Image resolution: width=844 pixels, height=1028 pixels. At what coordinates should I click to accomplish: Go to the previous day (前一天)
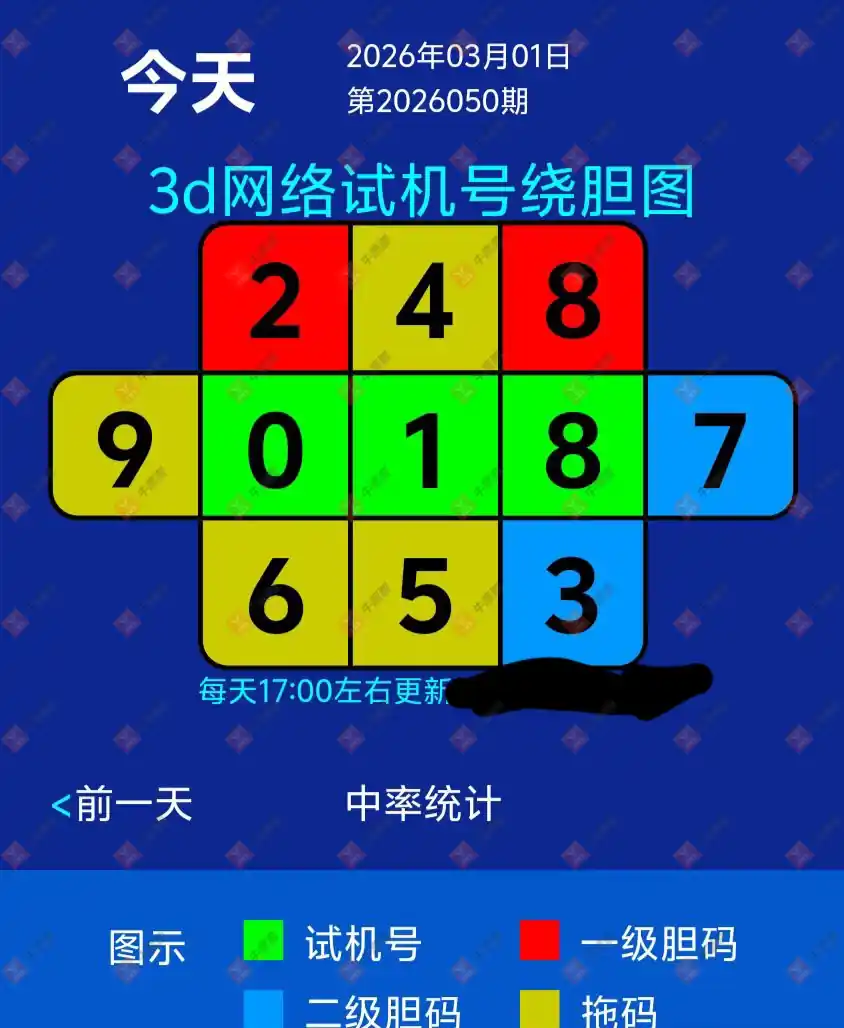pos(122,804)
